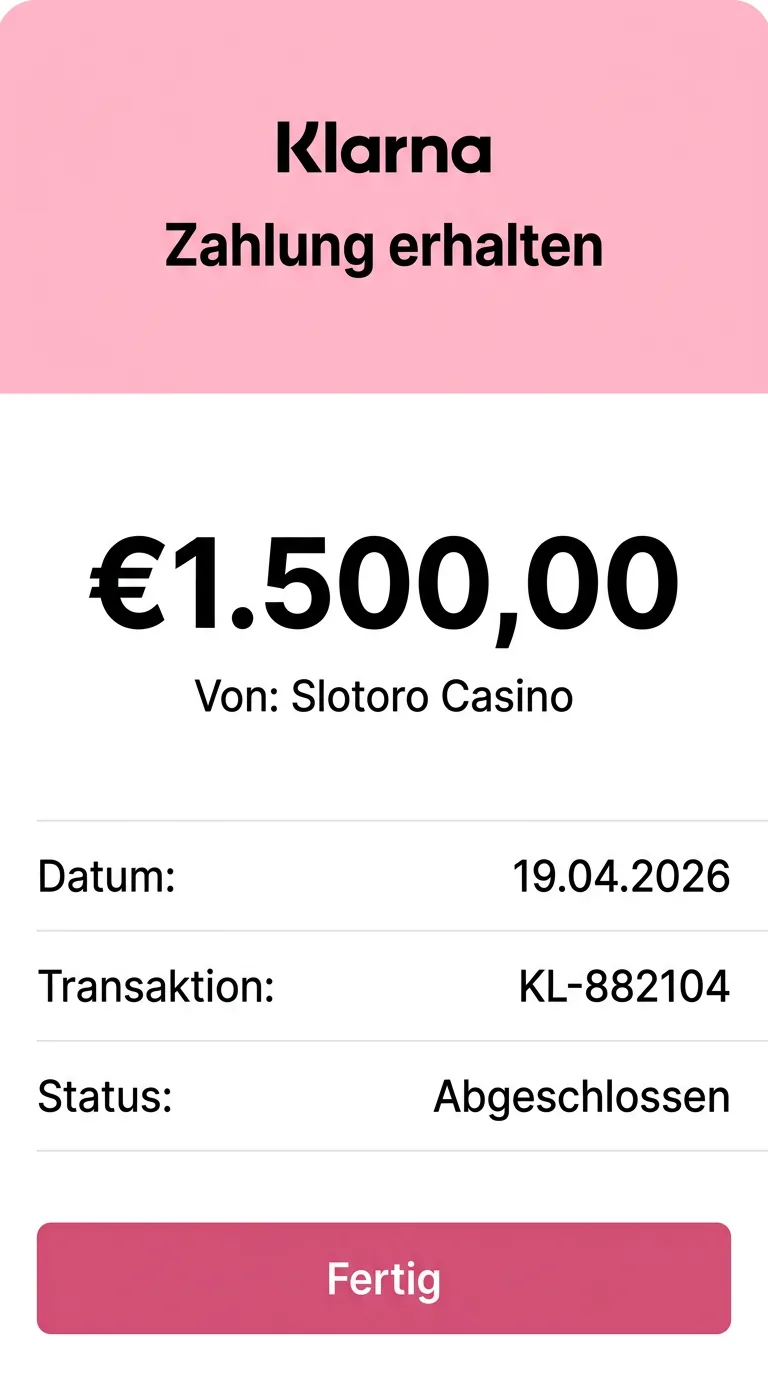Select the transaction ID KL-882104
This screenshot has height=1376, width=768.
coord(624,987)
